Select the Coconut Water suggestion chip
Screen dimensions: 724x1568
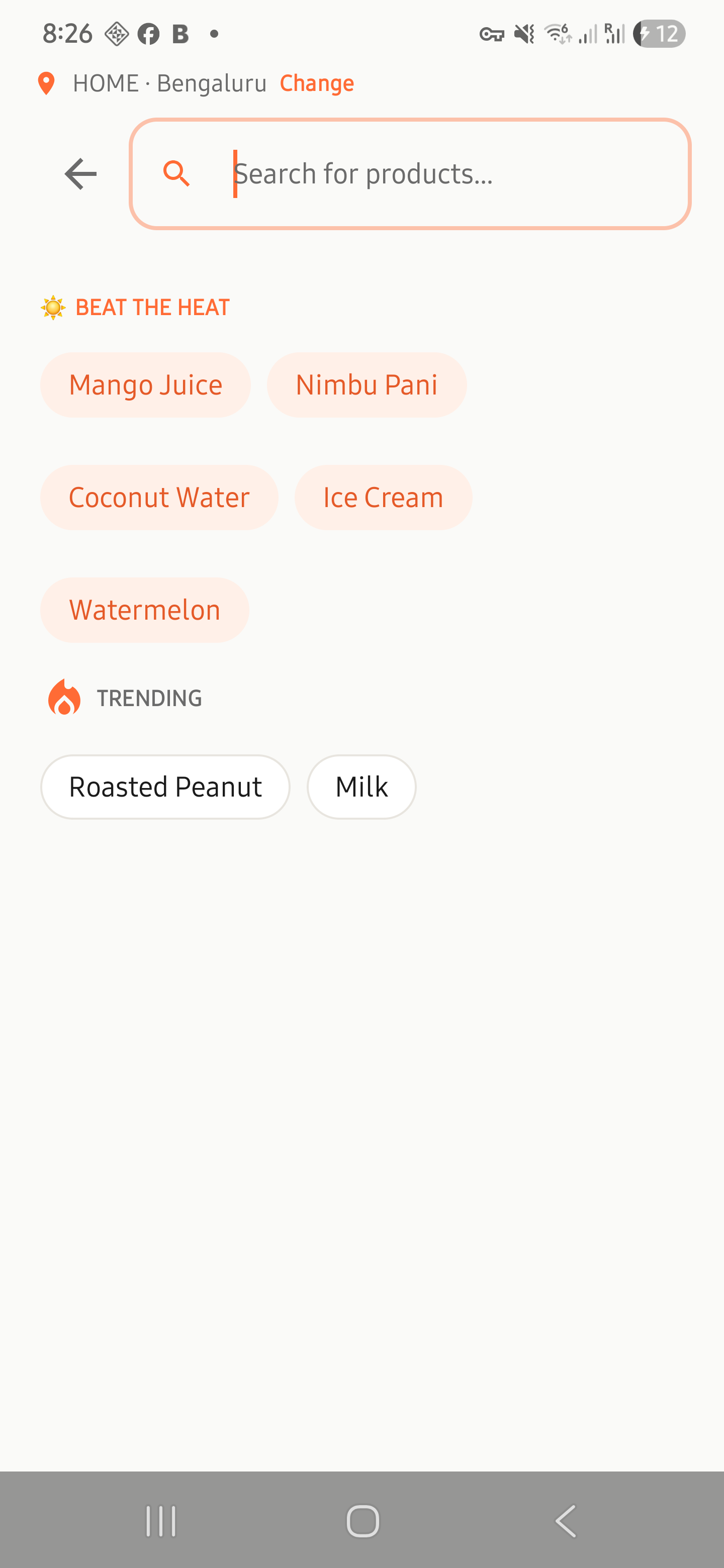click(x=159, y=497)
